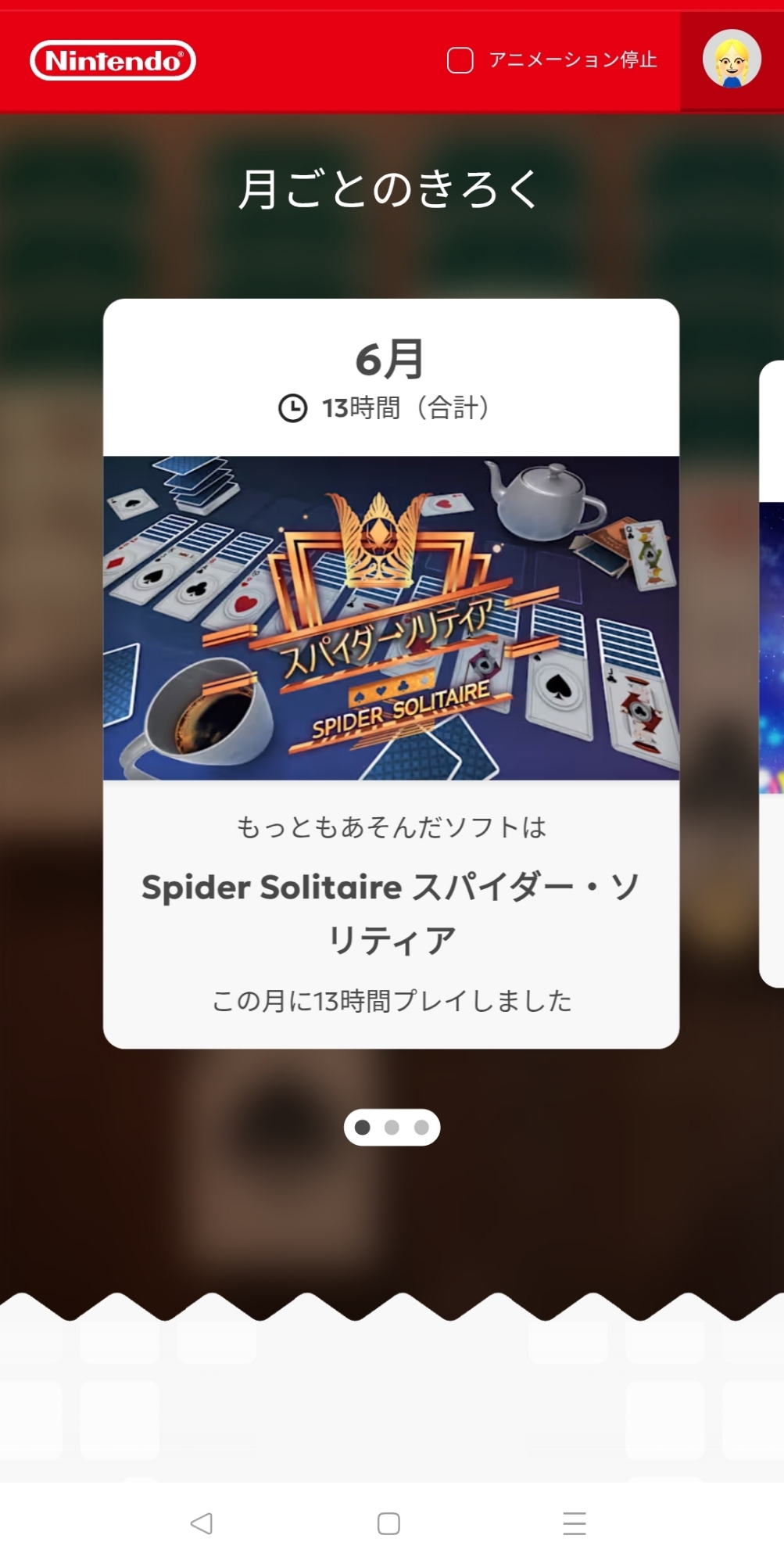Jump to the third page dot
This screenshot has width=784, height=1564.
pos(421,1128)
